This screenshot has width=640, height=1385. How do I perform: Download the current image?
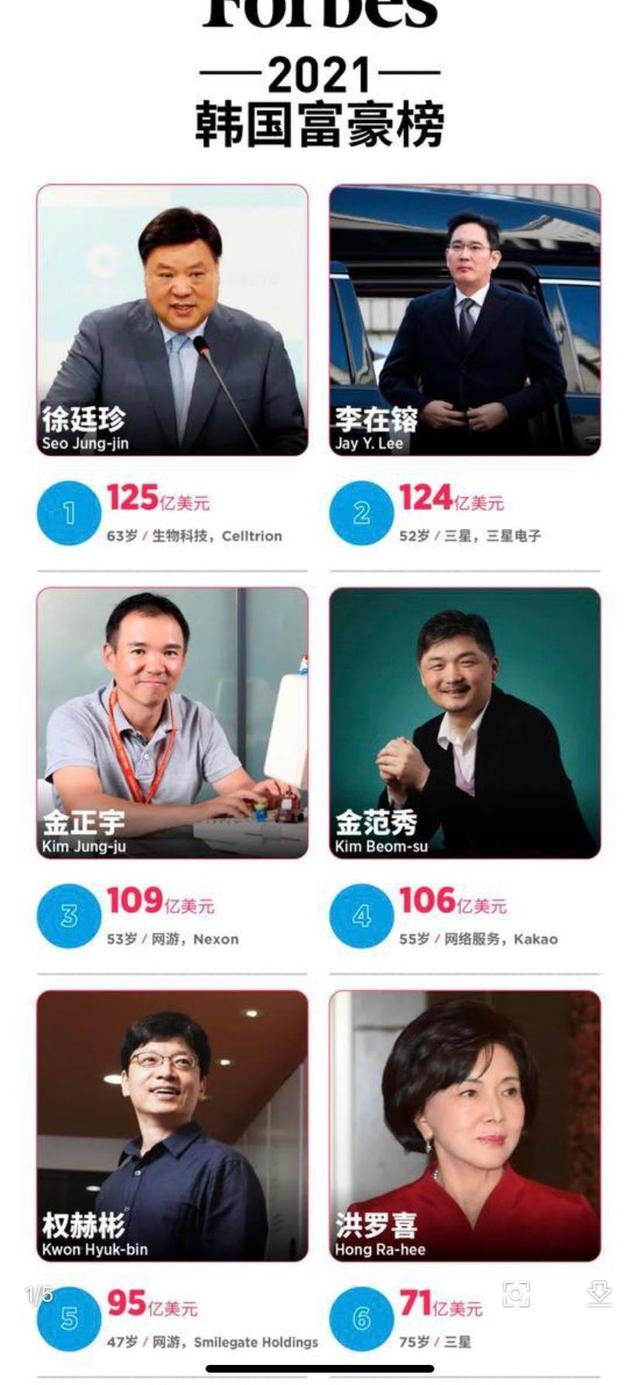[x=599, y=1294]
